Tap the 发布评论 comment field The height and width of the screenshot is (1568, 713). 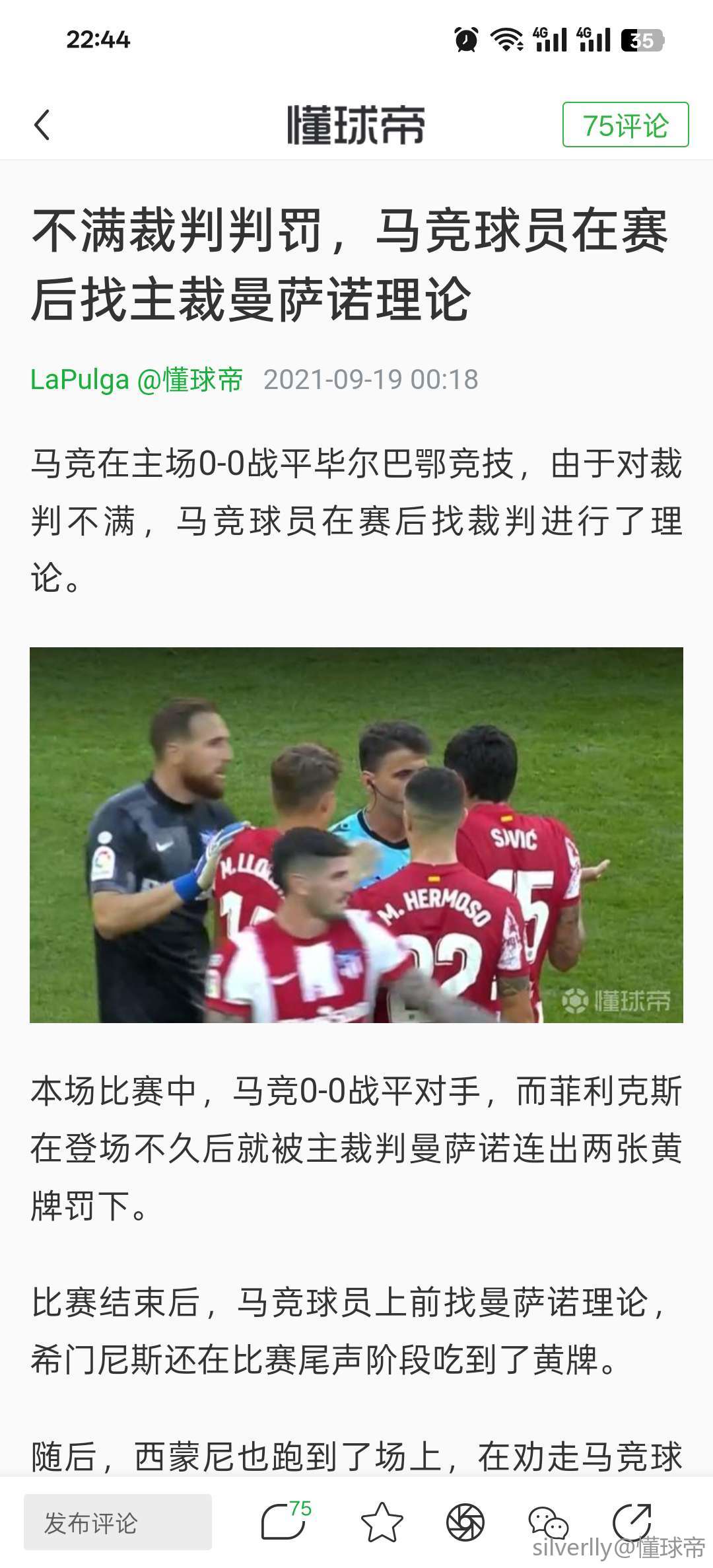[x=118, y=1522]
